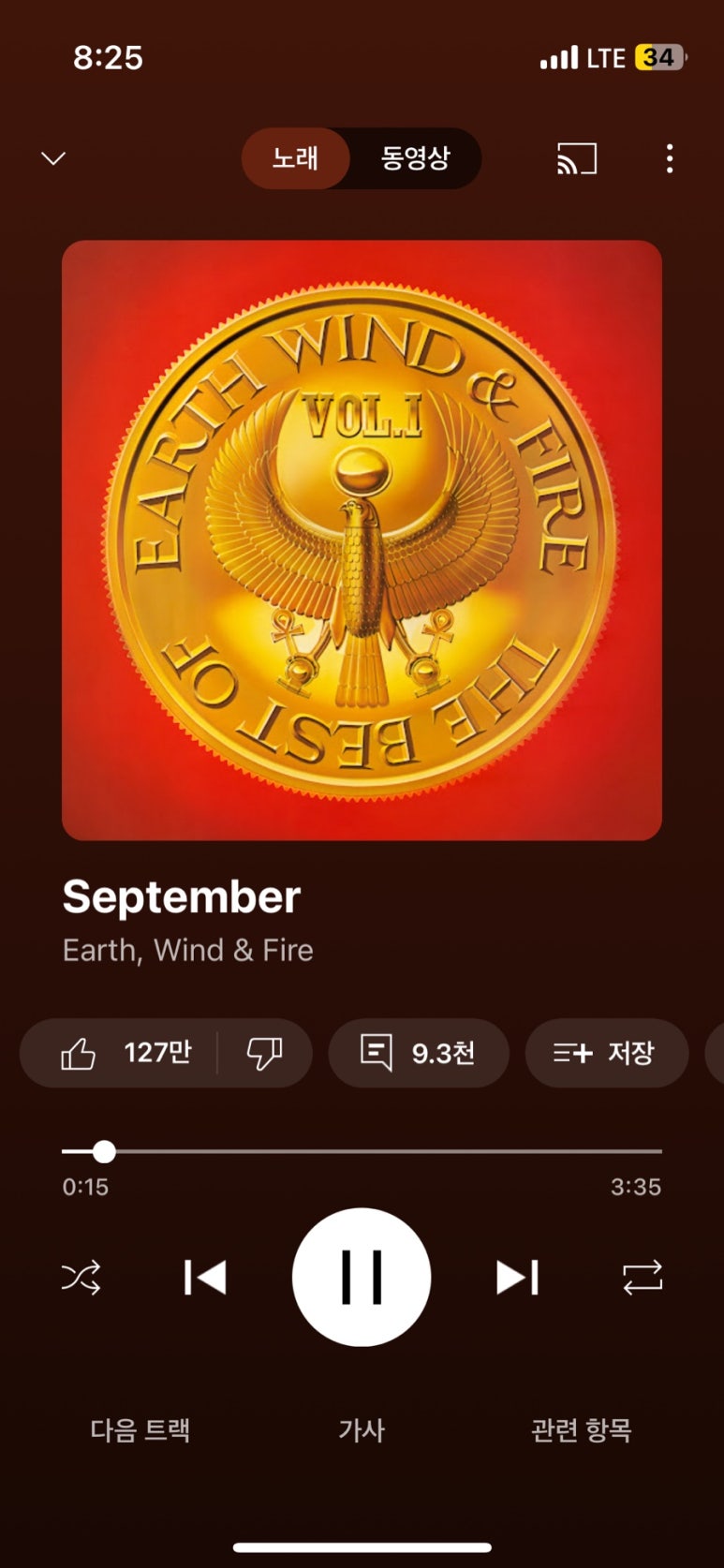Open the 관련 항목 related tab

[x=581, y=1430]
